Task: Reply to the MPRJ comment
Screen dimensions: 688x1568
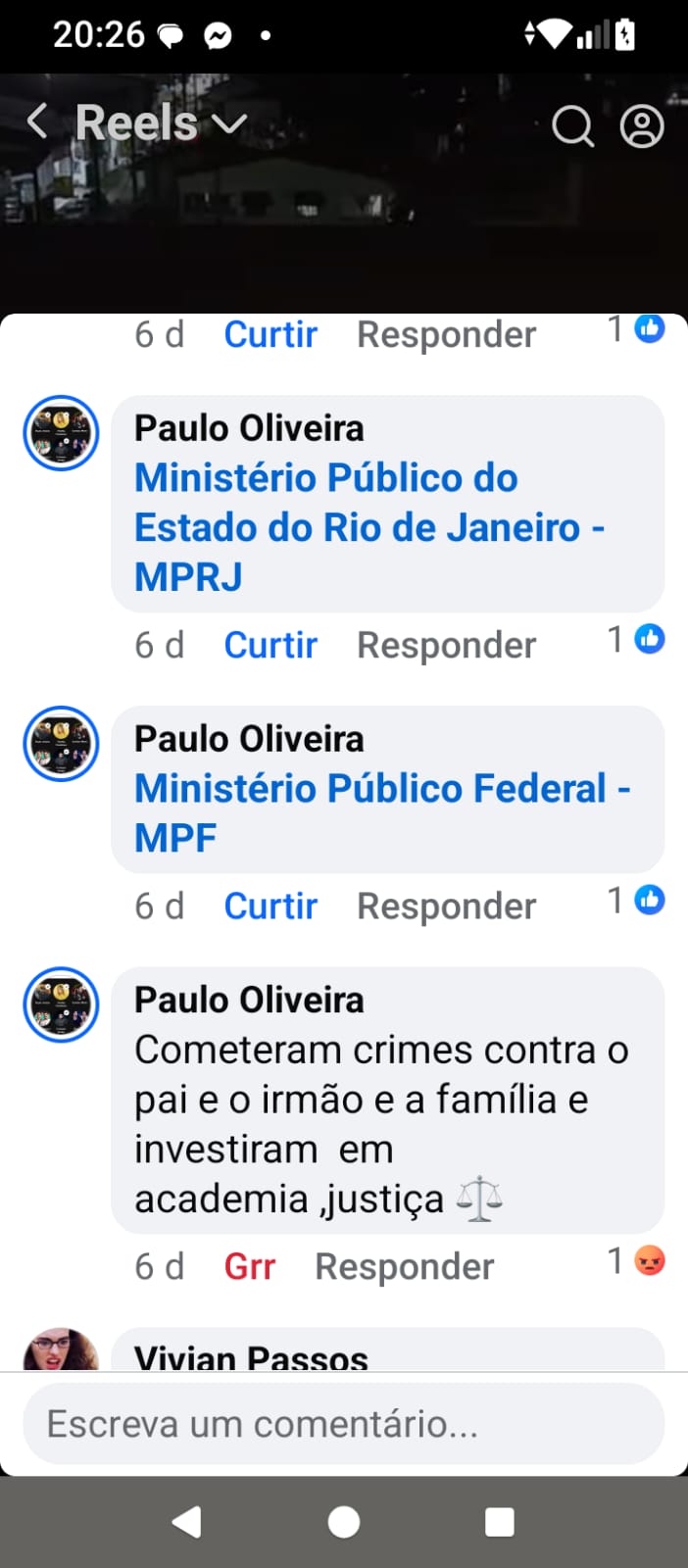Action: click(446, 646)
